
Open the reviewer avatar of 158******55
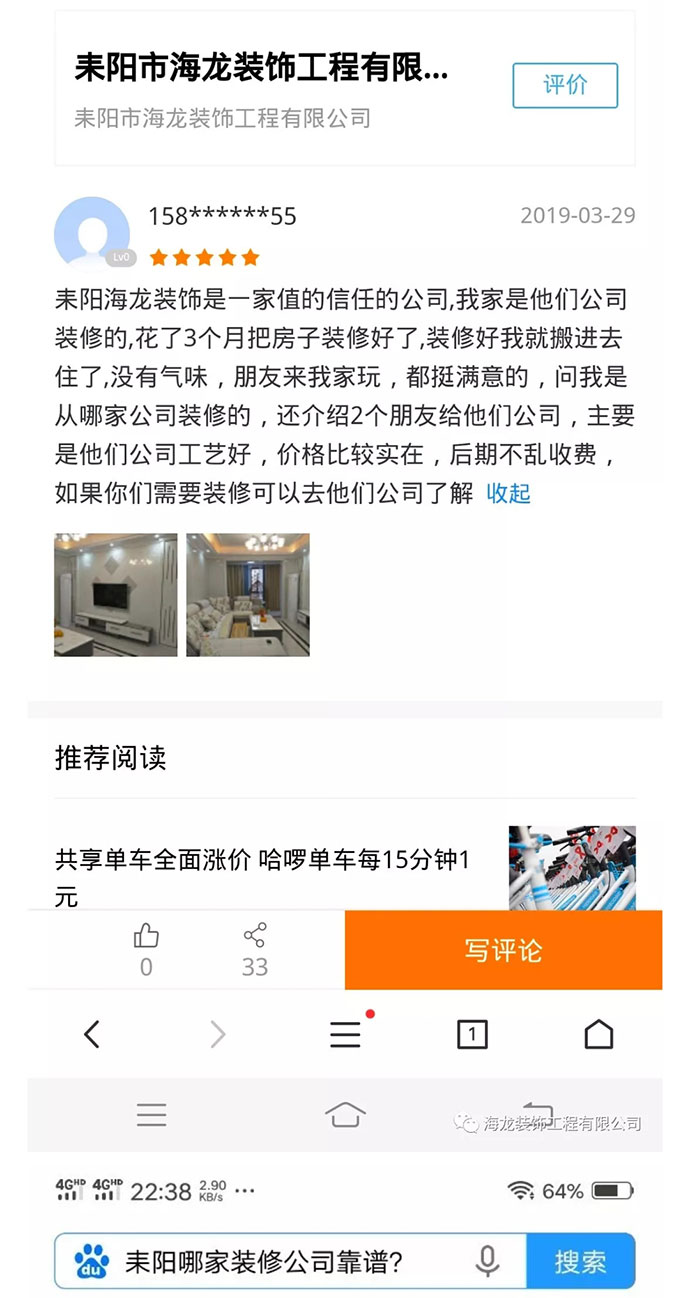point(92,233)
